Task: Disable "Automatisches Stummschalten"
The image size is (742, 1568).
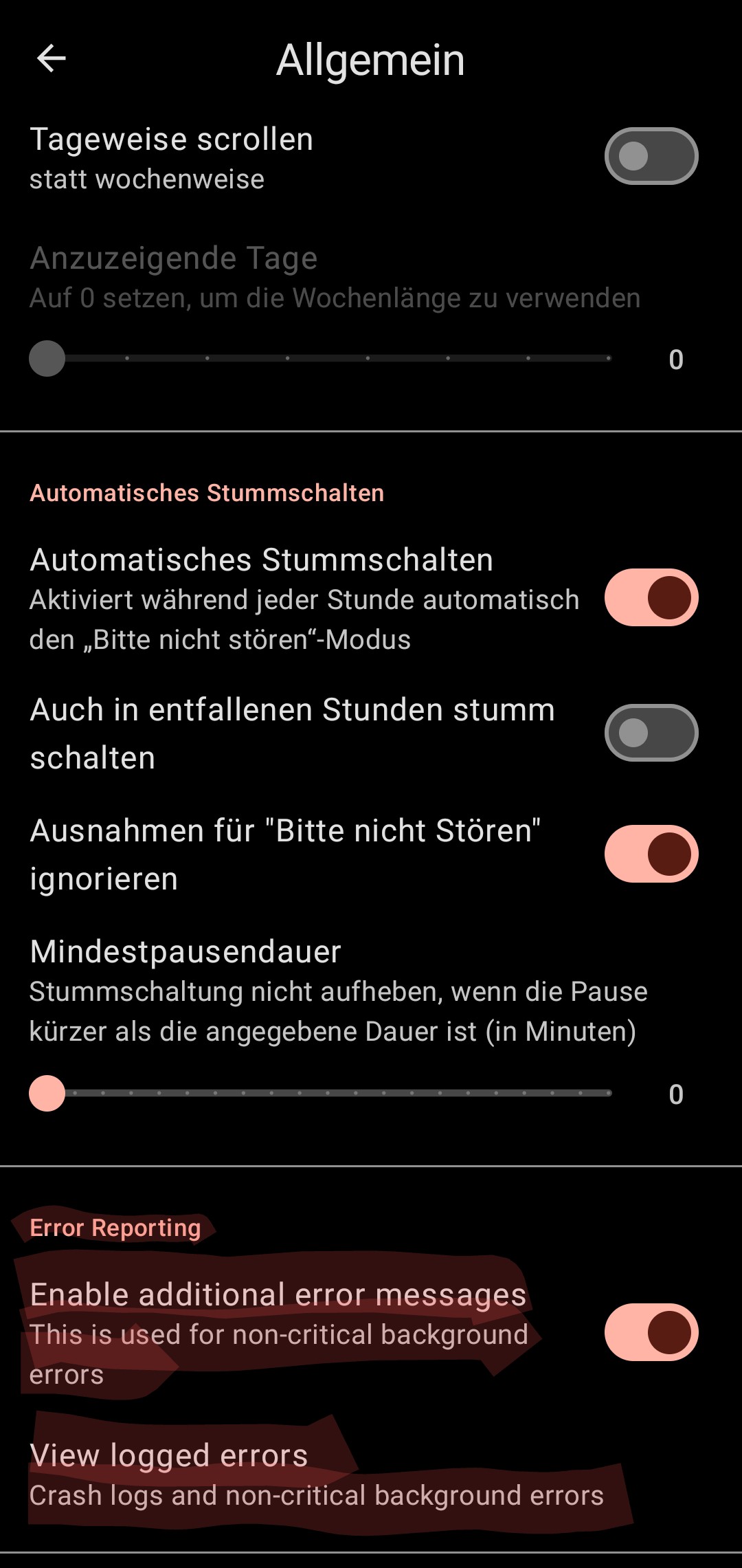Action: tap(651, 597)
